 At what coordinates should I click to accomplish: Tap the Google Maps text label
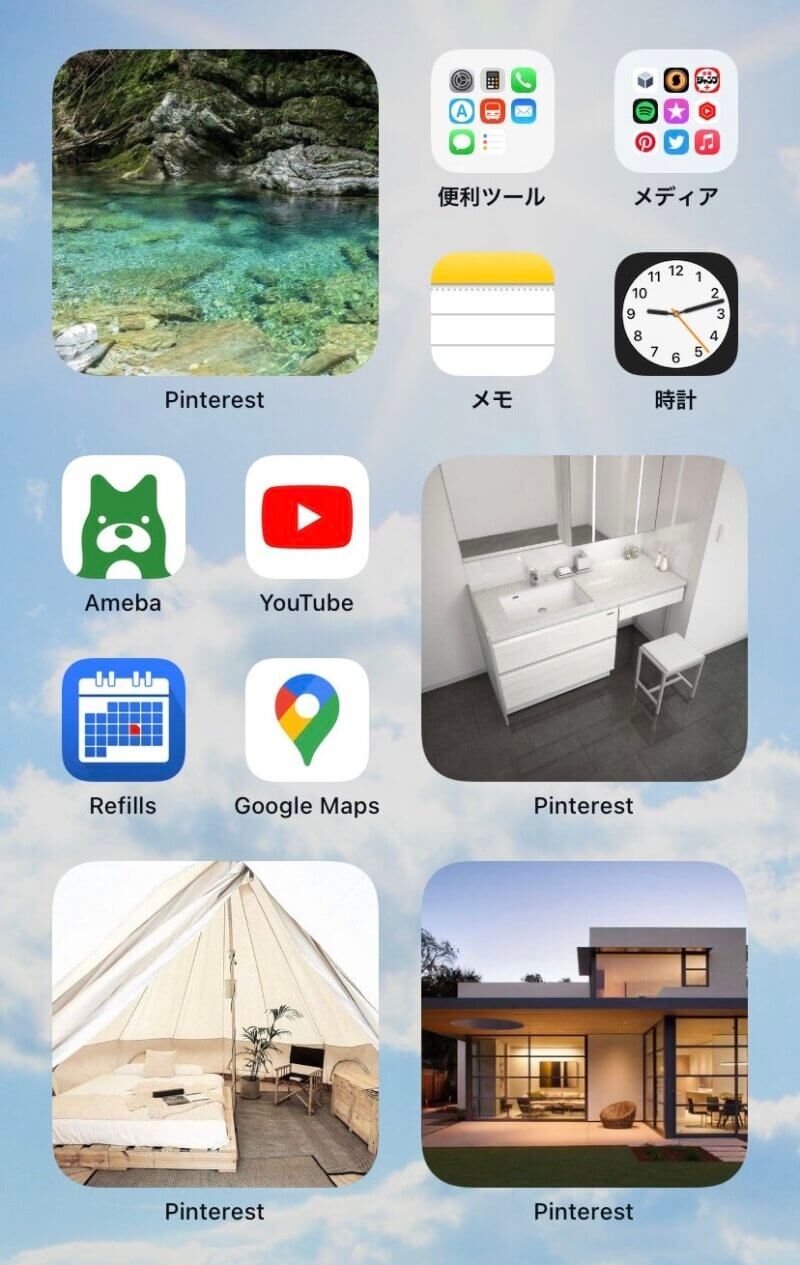306,805
